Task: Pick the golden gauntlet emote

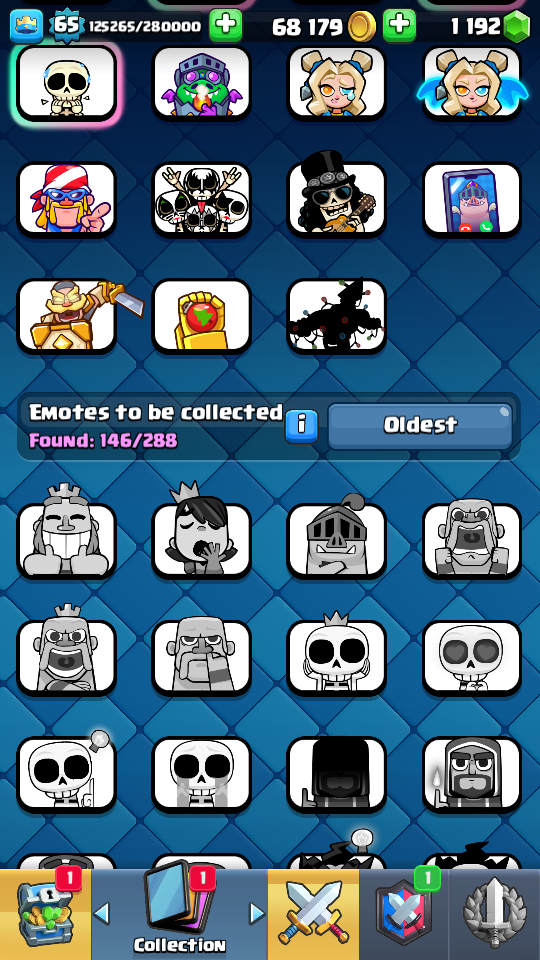Action: click(201, 316)
